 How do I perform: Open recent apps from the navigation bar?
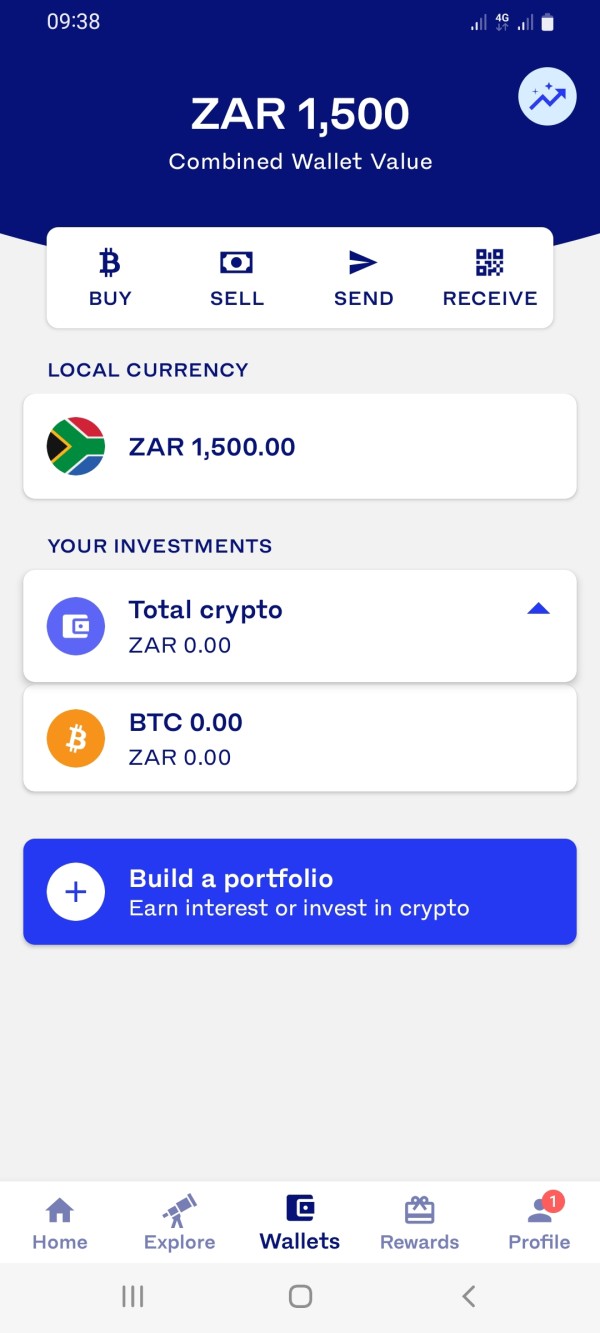132,1297
